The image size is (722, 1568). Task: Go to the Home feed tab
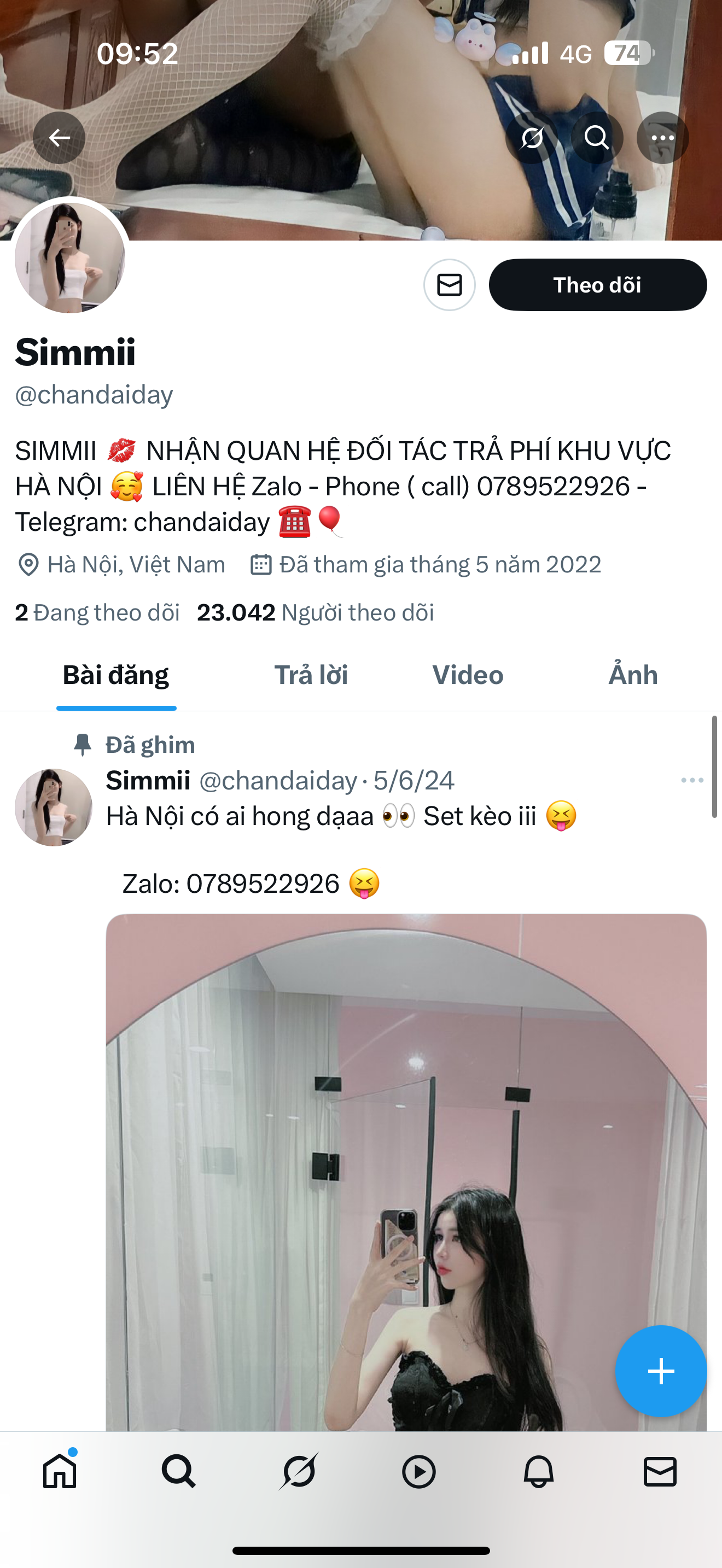(x=60, y=1472)
